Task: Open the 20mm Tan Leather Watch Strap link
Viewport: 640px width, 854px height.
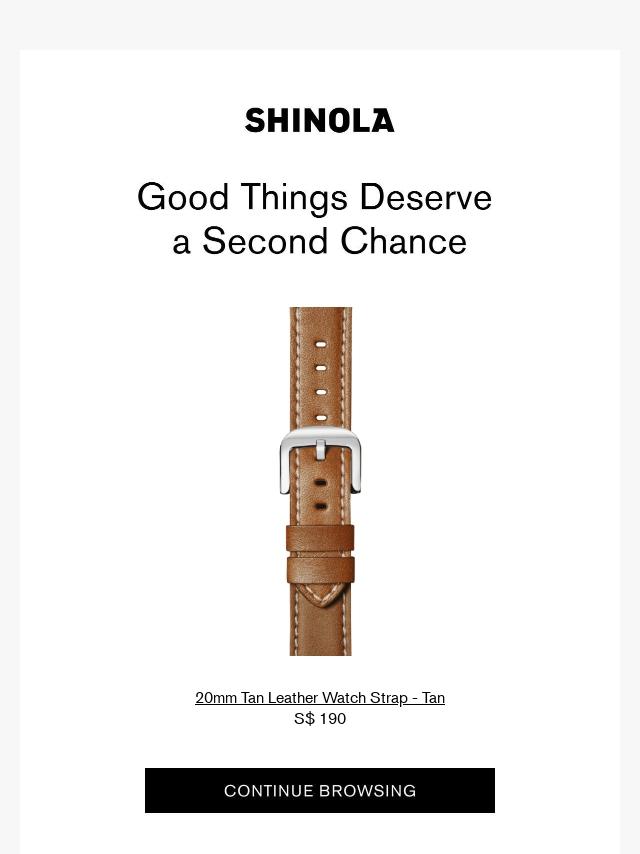Action: pyautogui.click(x=319, y=698)
